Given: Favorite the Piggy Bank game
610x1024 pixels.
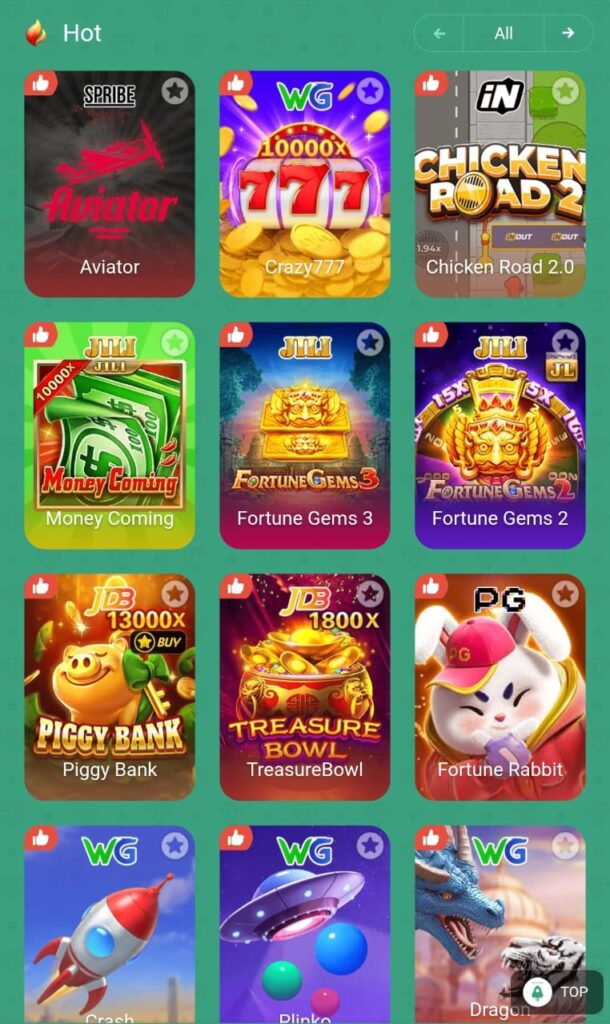Looking at the screenshot, I should 175,594.
